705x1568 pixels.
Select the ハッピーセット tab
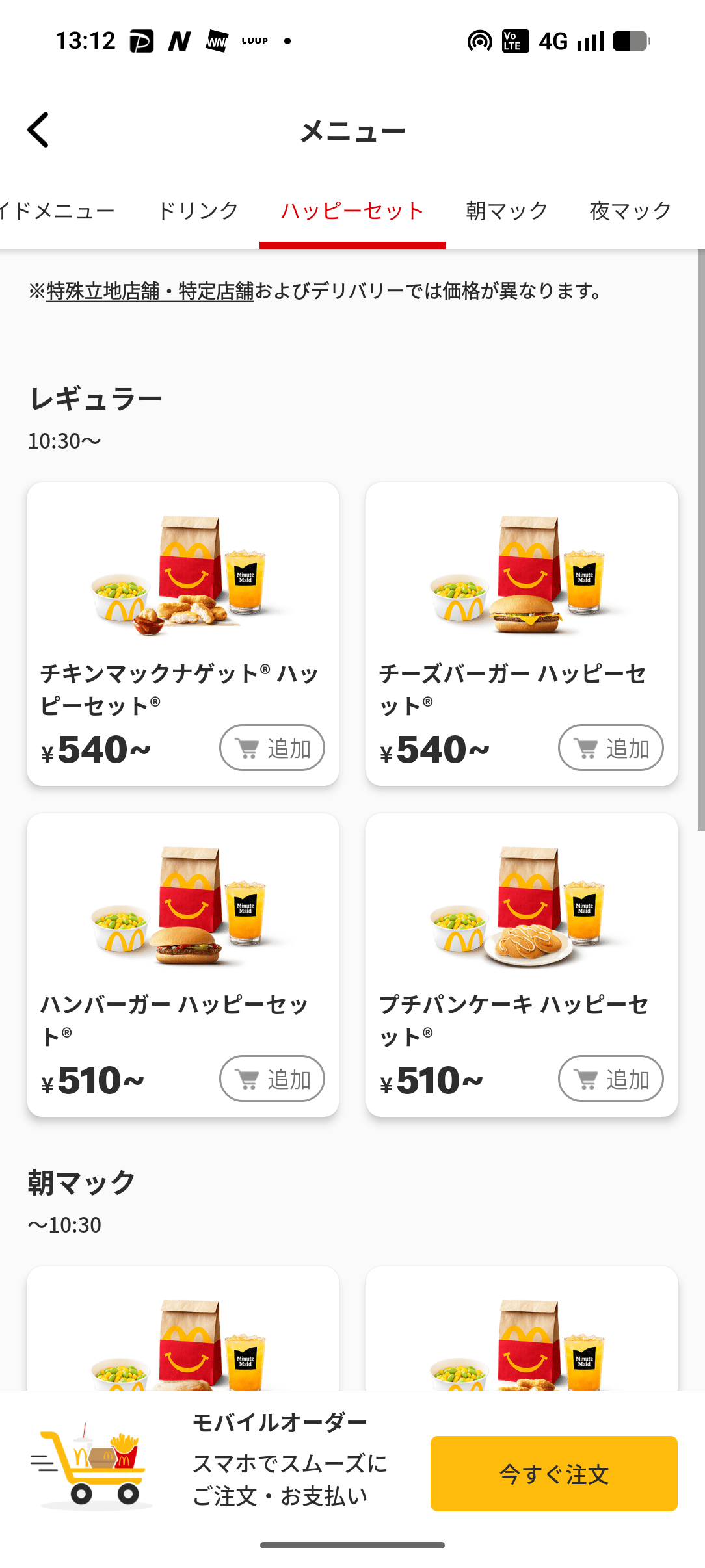click(x=352, y=211)
